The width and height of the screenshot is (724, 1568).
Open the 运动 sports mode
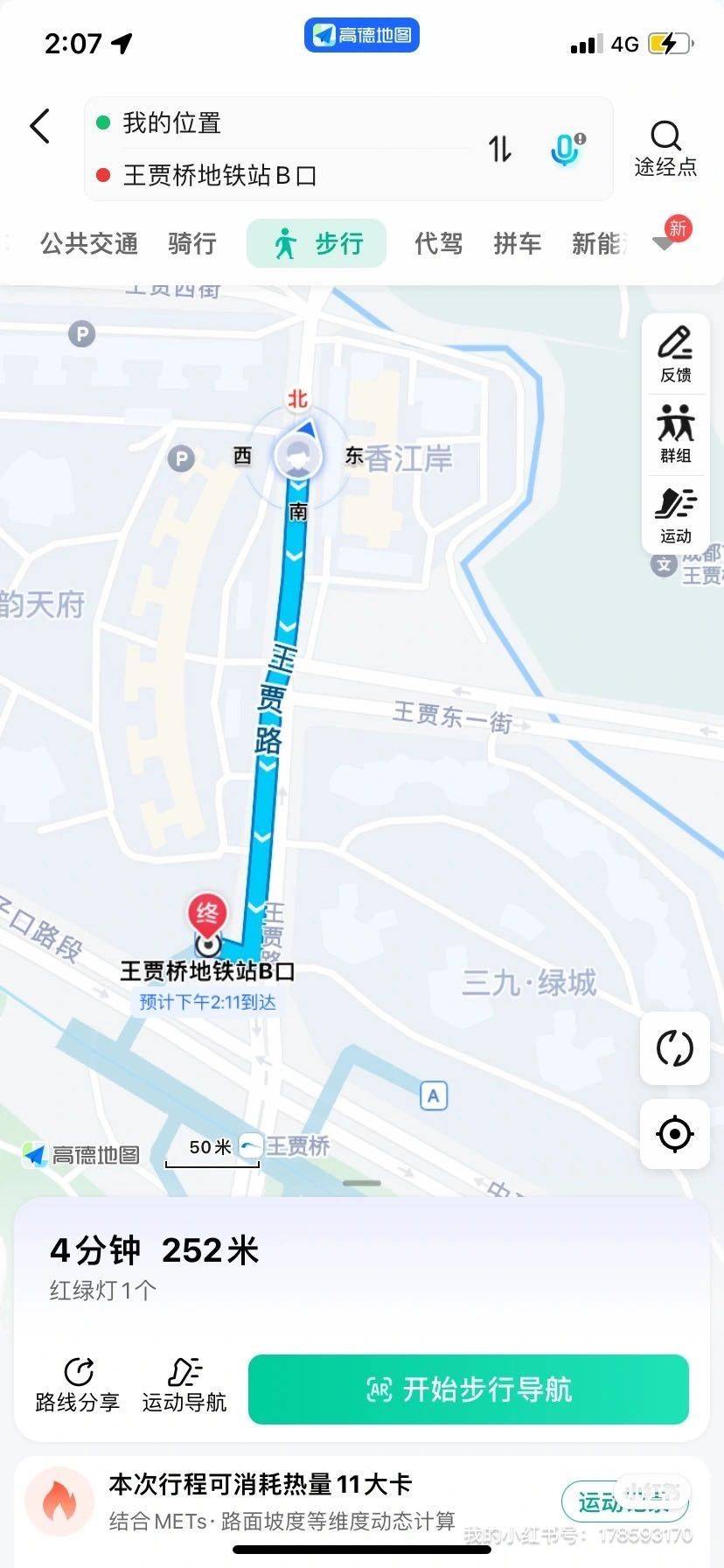pyautogui.click(x=675, y=515)
